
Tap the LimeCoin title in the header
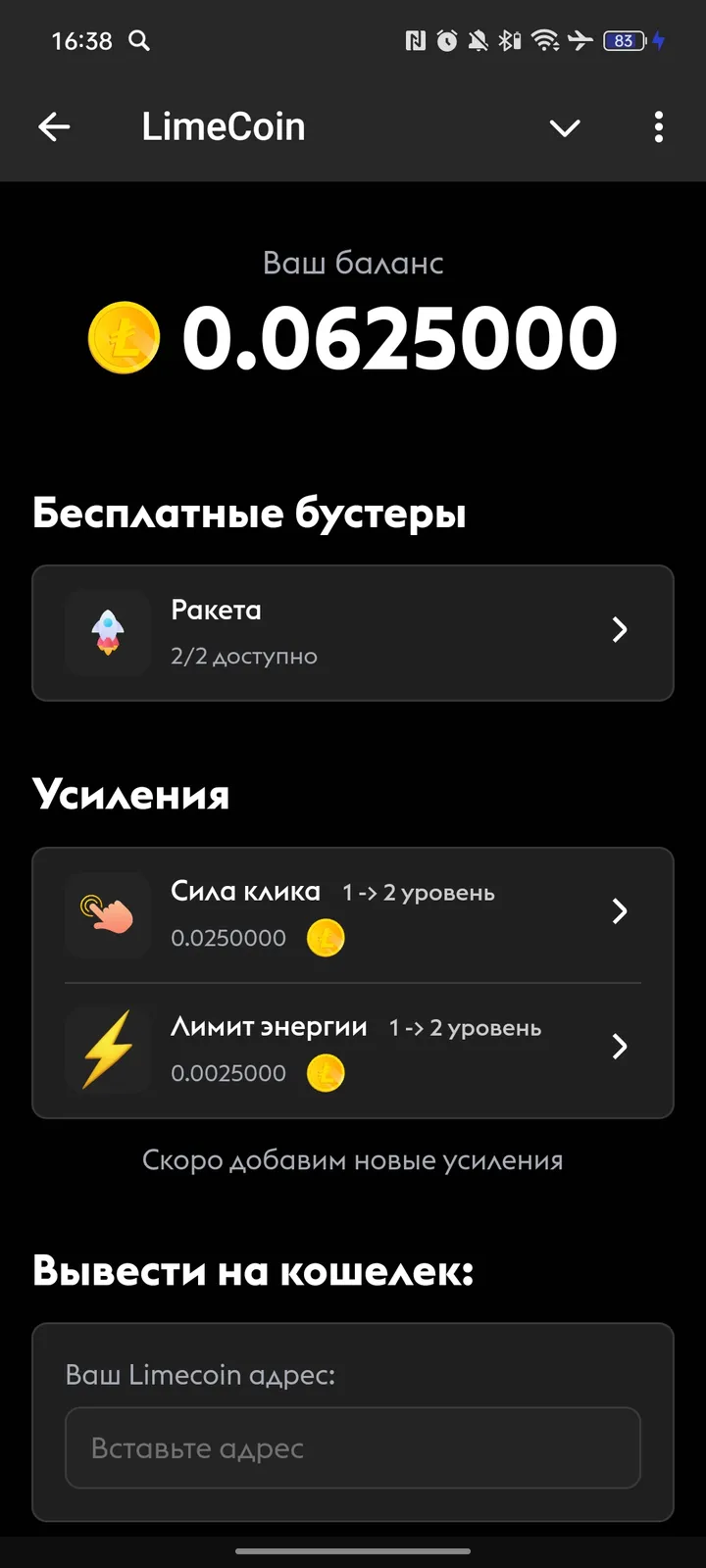click(x=224, y=125)
